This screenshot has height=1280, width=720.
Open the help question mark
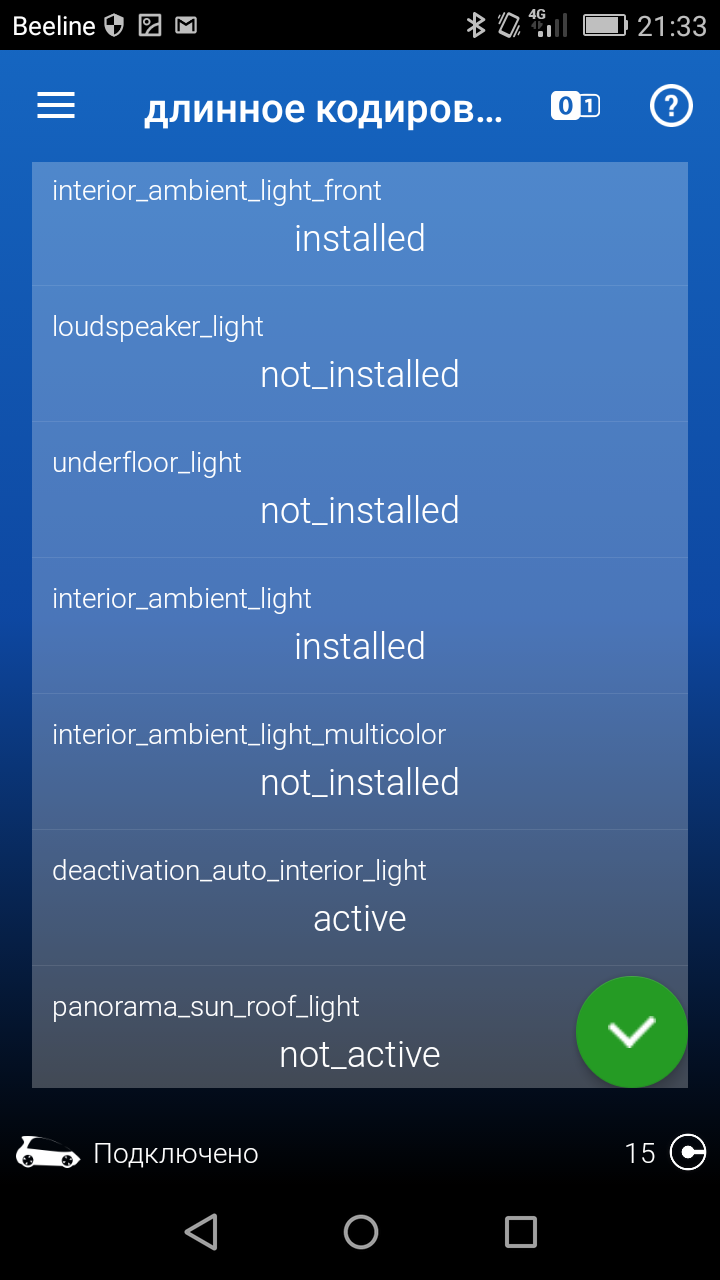(671, 106)
